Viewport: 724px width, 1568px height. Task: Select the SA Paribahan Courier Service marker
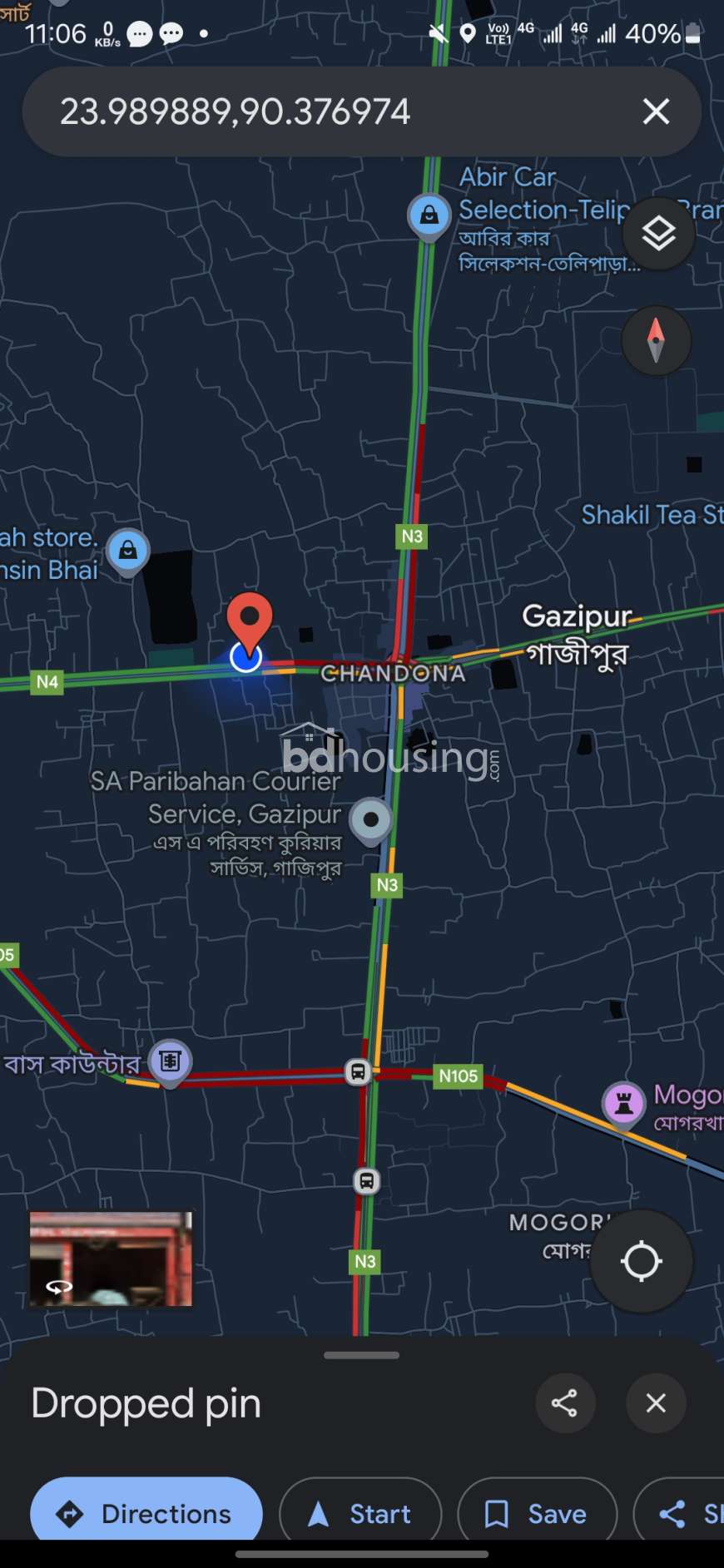(x=371, y=823)
